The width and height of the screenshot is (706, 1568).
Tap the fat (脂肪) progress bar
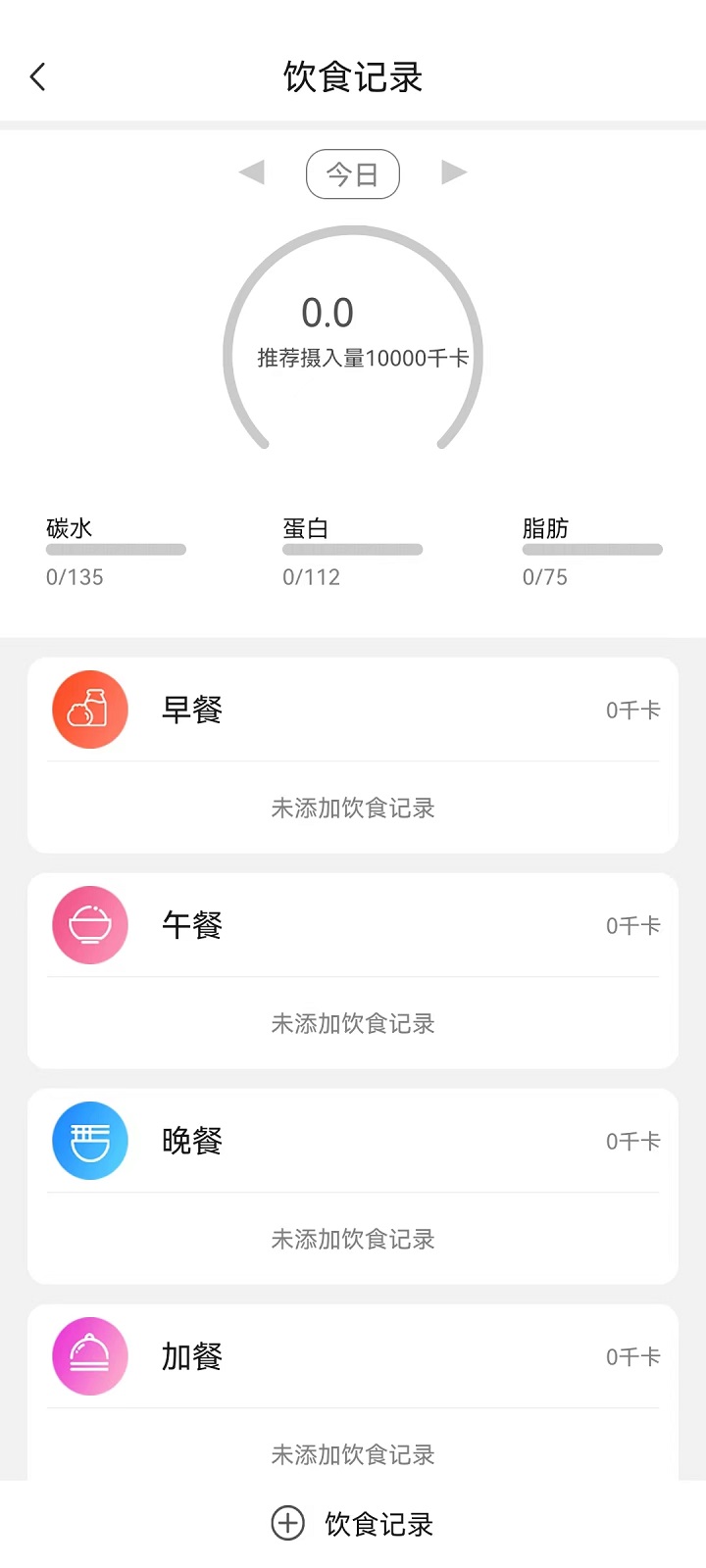[592, 549]
